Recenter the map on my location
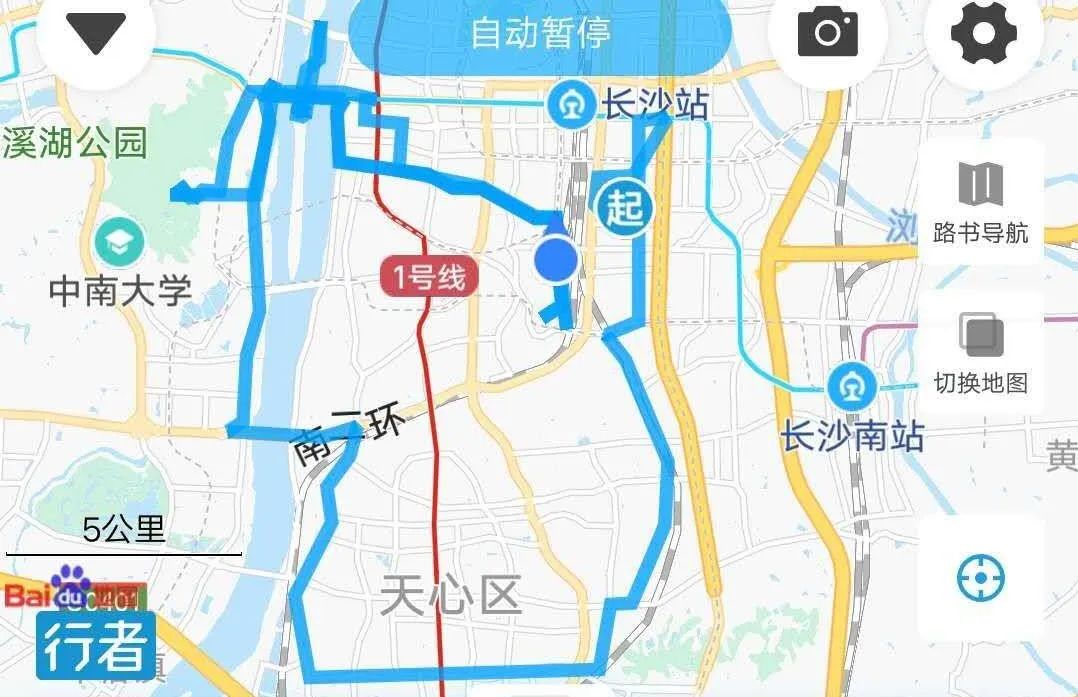The width and height of the screenshot is (1078, 697). (x=980, y=578)
